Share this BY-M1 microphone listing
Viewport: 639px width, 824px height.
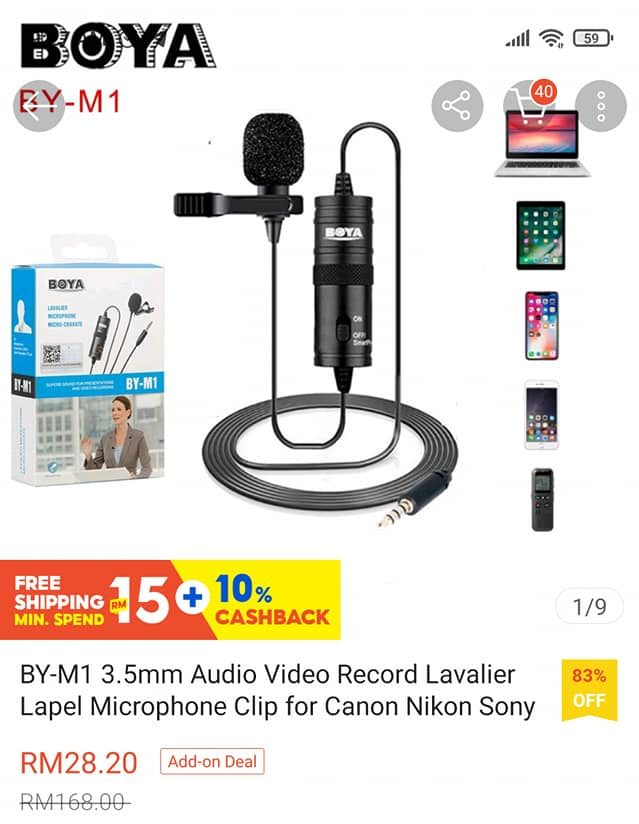(457, 106)
